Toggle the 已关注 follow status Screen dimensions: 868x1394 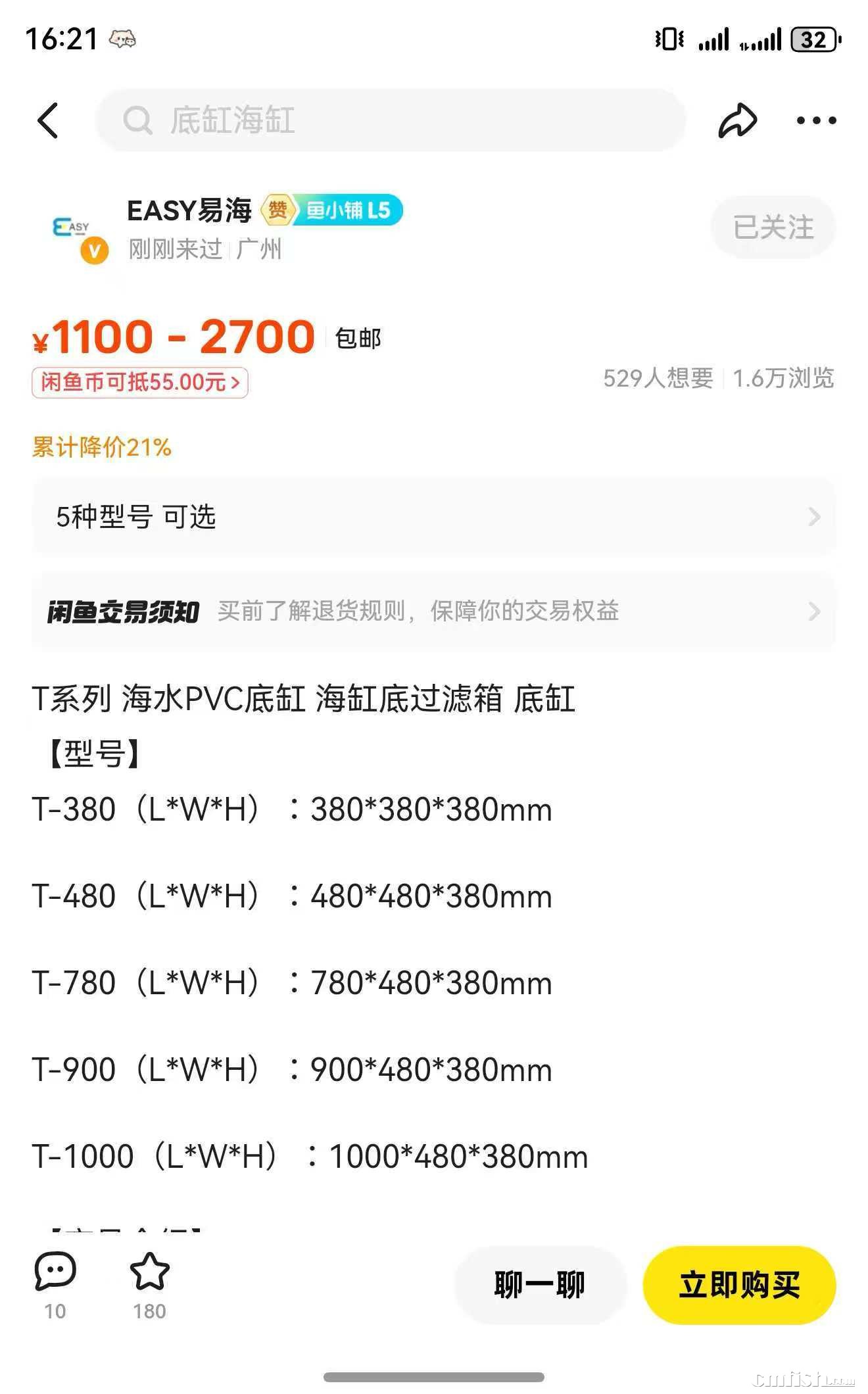pos(773,227)
